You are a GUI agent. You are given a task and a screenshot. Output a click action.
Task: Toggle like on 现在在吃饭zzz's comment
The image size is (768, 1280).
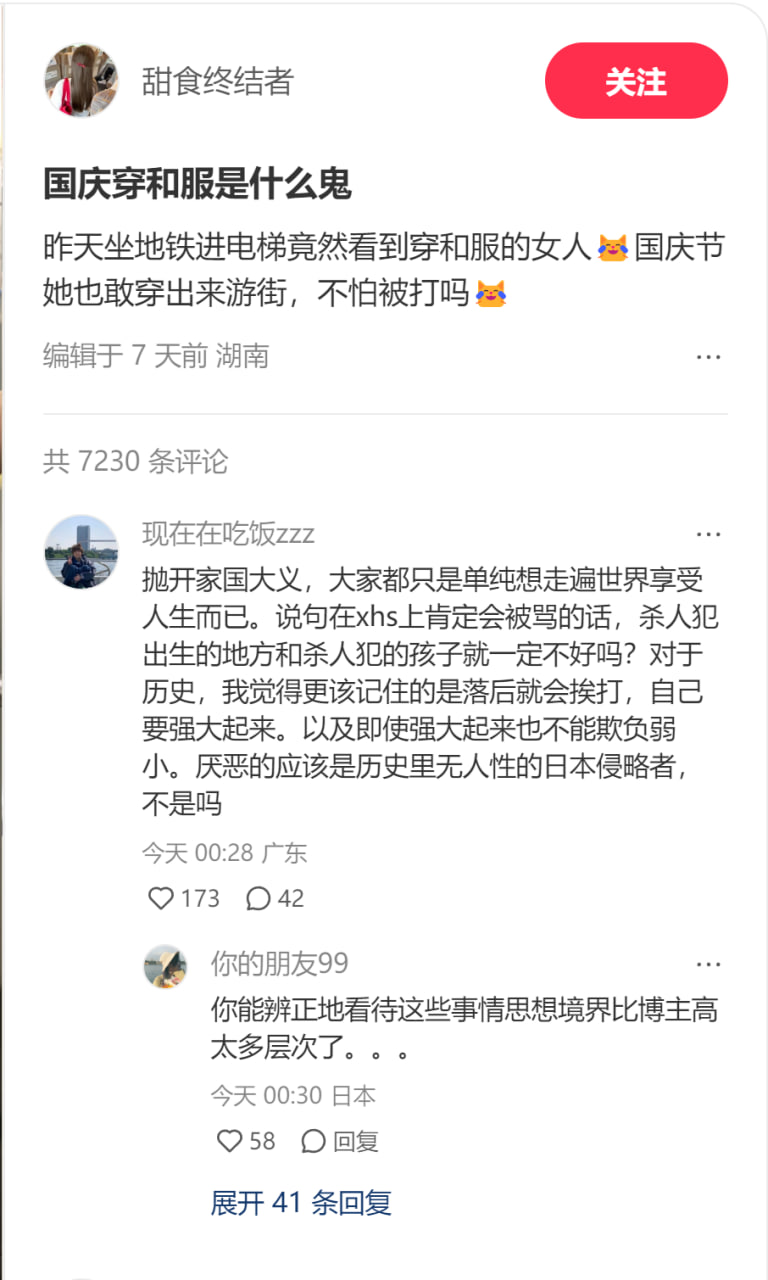[162, 898]
